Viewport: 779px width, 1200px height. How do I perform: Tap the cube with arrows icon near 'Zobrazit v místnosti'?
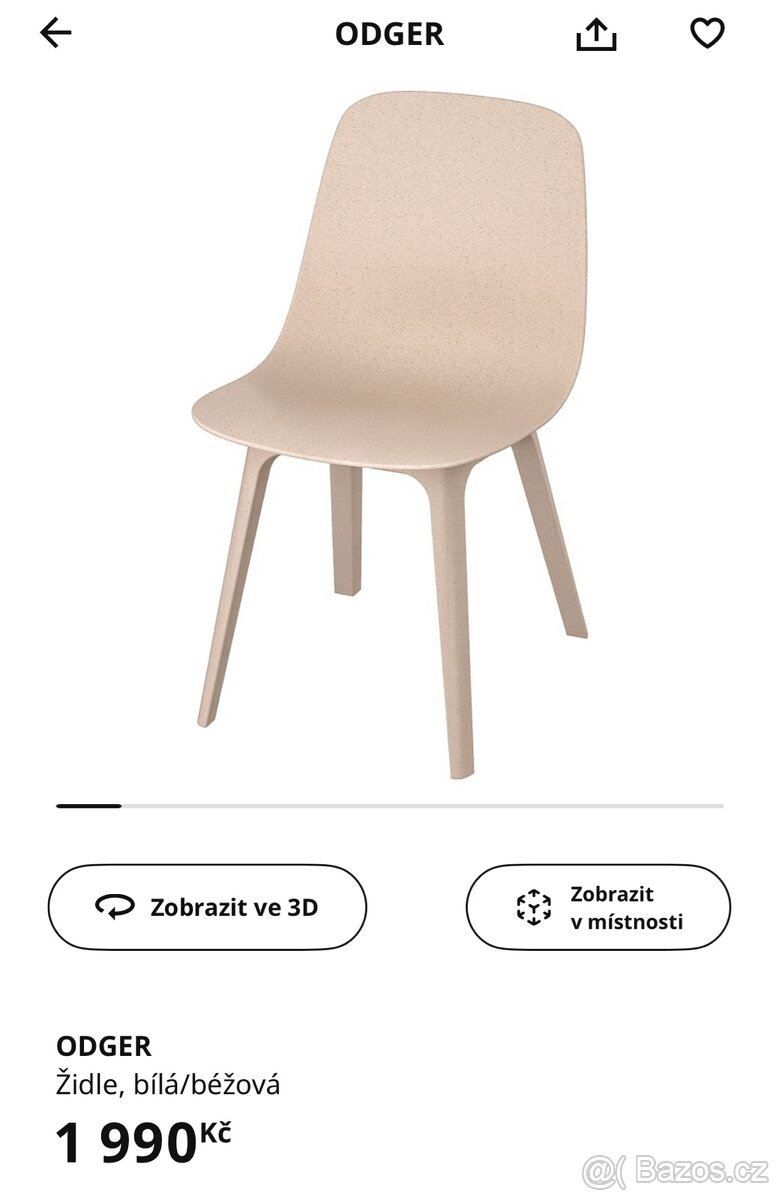533,906
